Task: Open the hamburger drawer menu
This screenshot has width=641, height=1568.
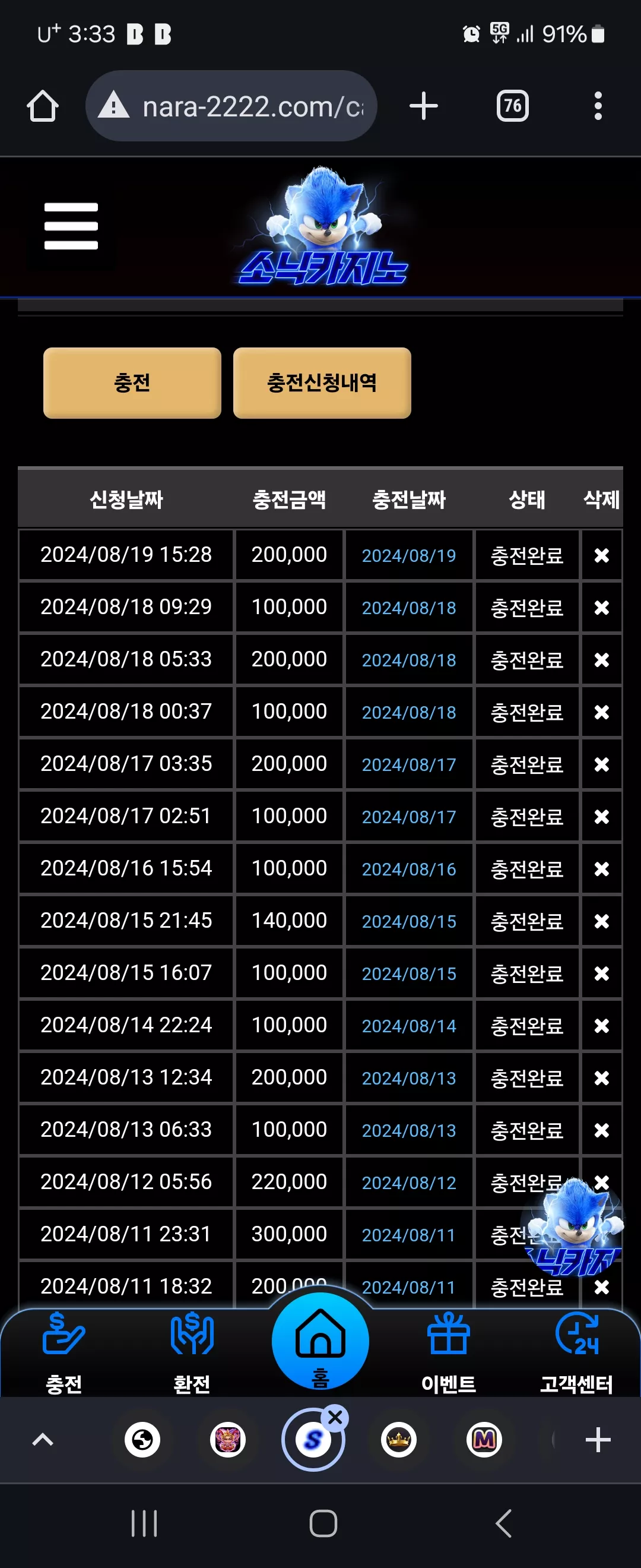Action: (x=71, y=226)
